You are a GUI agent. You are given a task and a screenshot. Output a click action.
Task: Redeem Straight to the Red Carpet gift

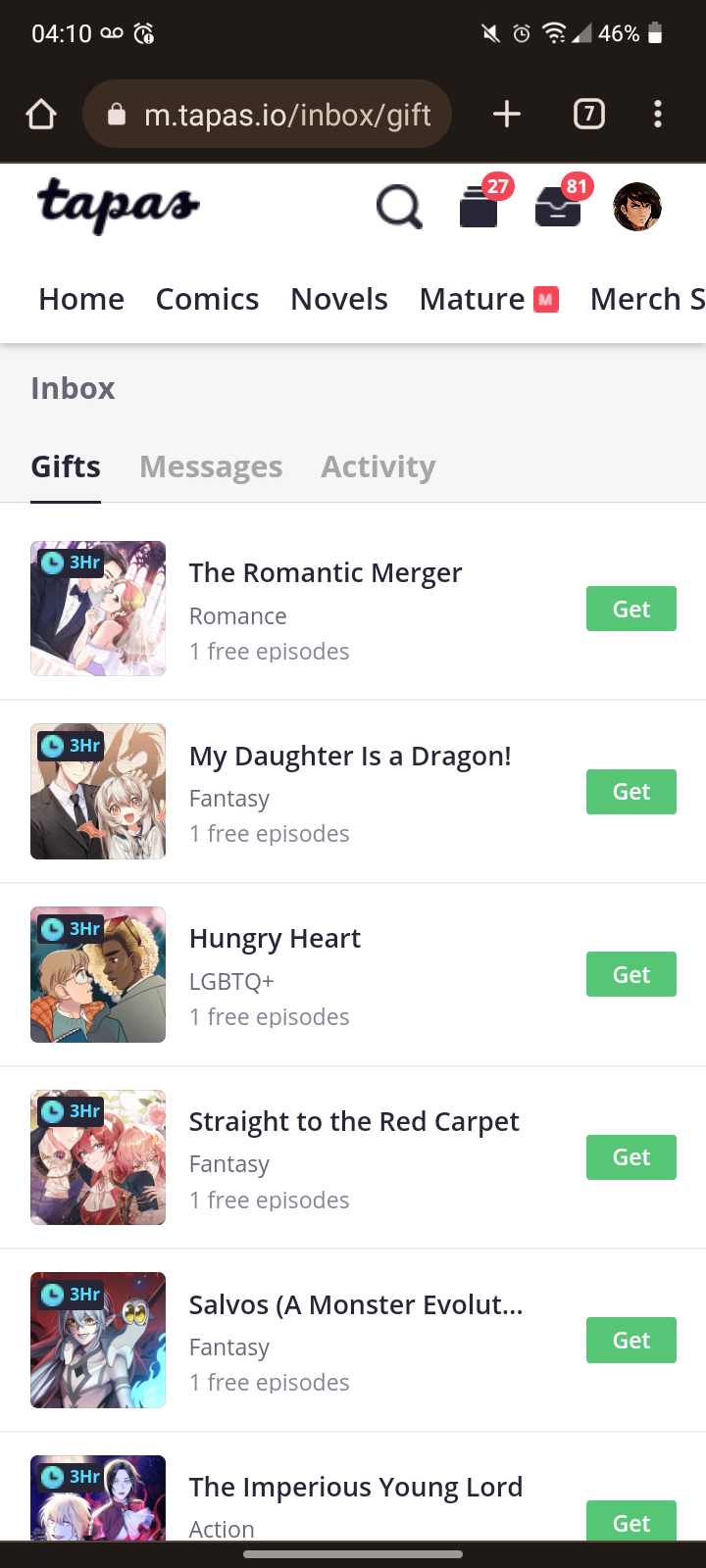pyautogui.click(x=631, y=1157)
